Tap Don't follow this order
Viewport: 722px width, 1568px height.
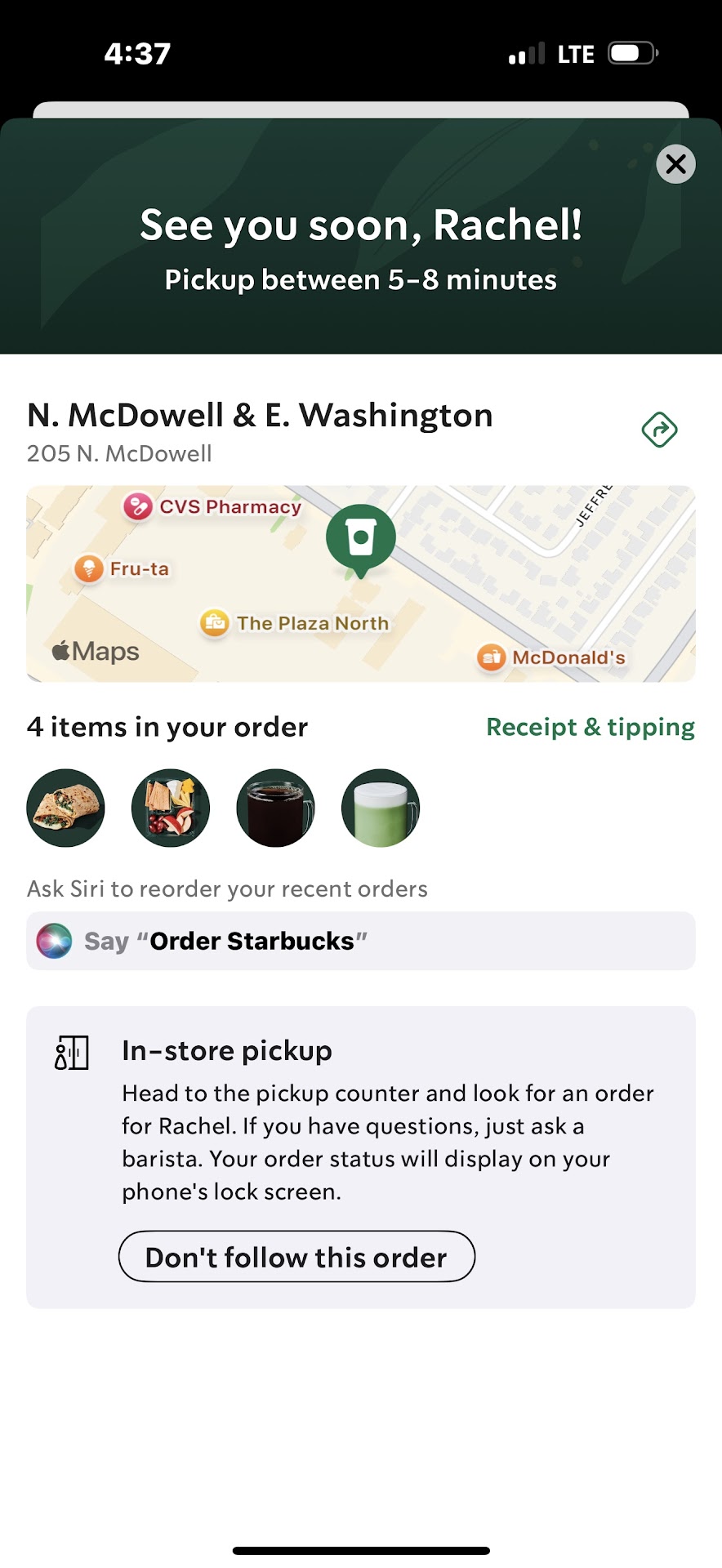[296, 1257]
